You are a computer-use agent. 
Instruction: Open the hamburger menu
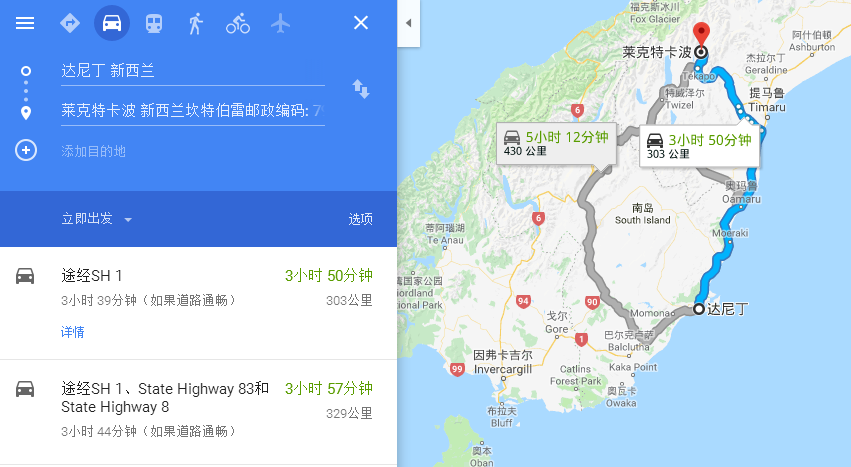click(25, 22)
